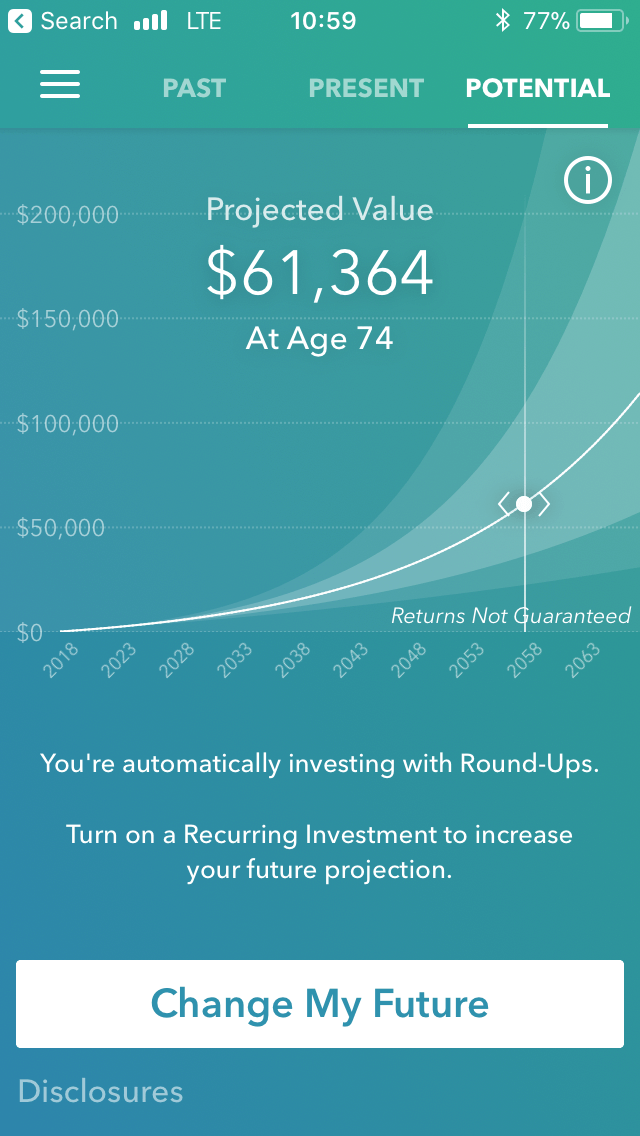
Task: Select the Potential tab
Action: pos(538,88)
